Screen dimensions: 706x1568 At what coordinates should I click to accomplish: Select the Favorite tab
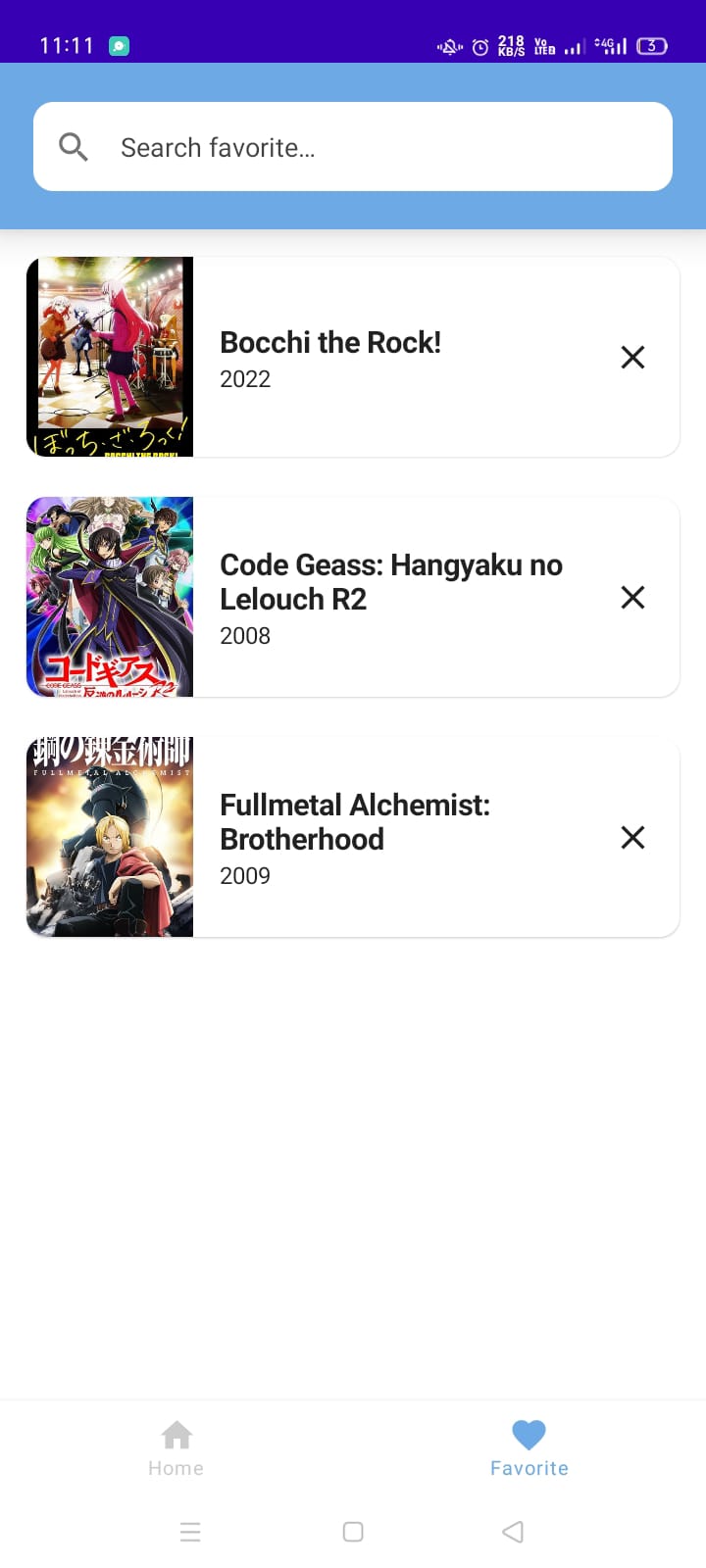click(529, 1445)
